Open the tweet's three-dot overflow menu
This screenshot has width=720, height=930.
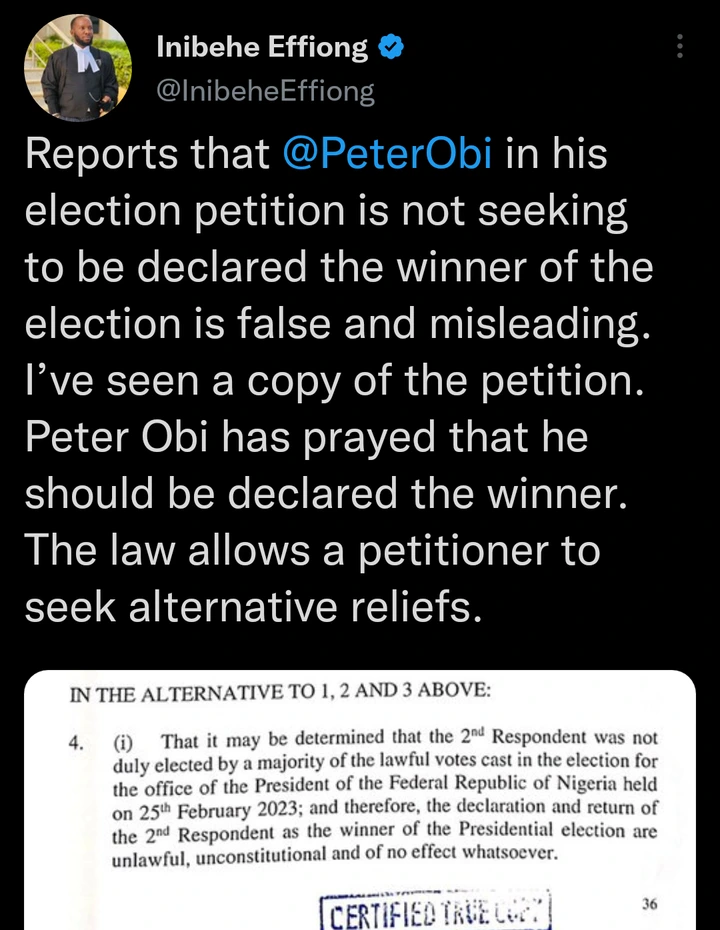[x=680, y=46]
